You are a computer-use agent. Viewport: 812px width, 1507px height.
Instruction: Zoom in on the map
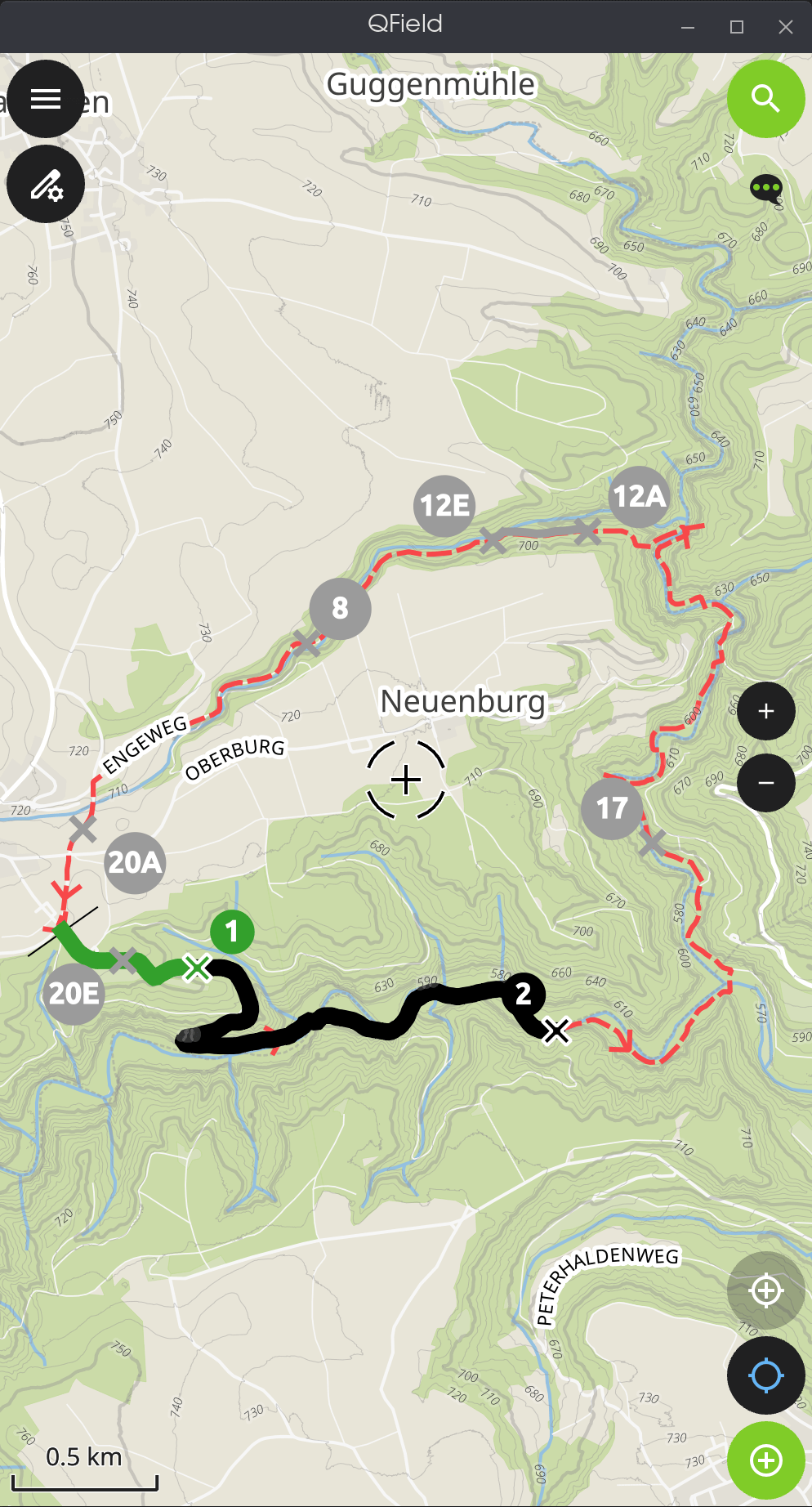pos(765,711)
